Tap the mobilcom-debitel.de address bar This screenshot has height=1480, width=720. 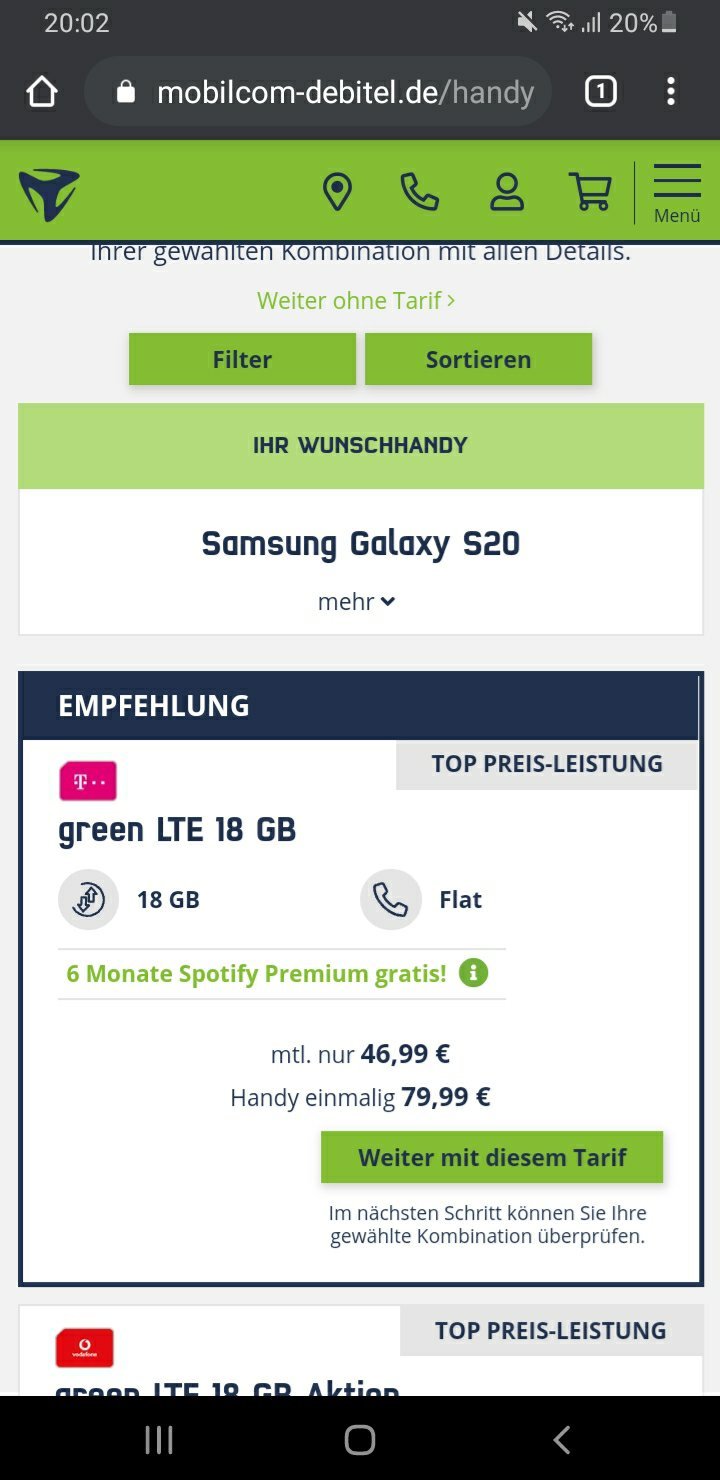pyautogui.click(x=318, y=92)
